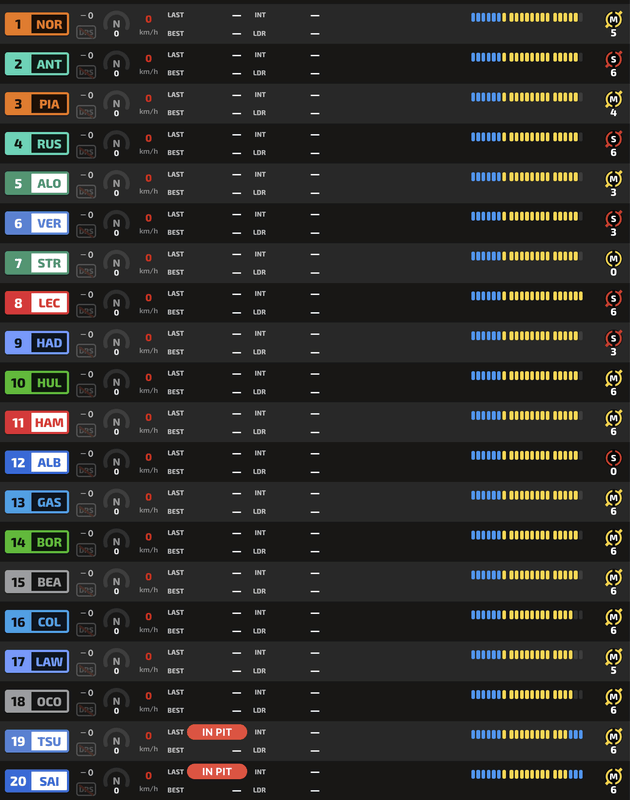Viewport: 630px width, 800px height.
Task: Select driver PIA in third position
Action: tap(37, 104)
